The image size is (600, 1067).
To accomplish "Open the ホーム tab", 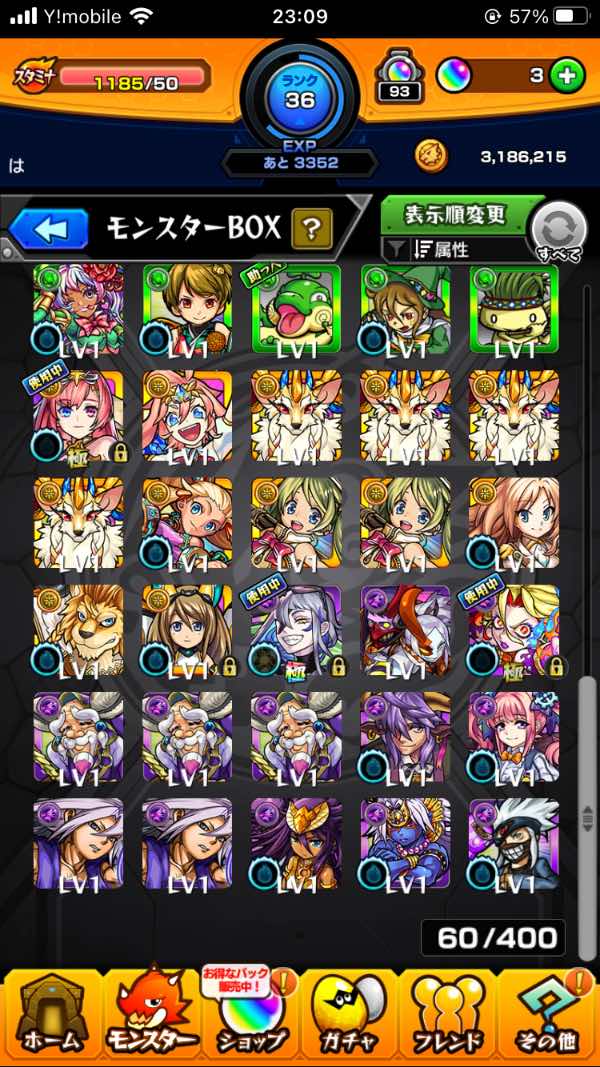I will (50, 1013).
